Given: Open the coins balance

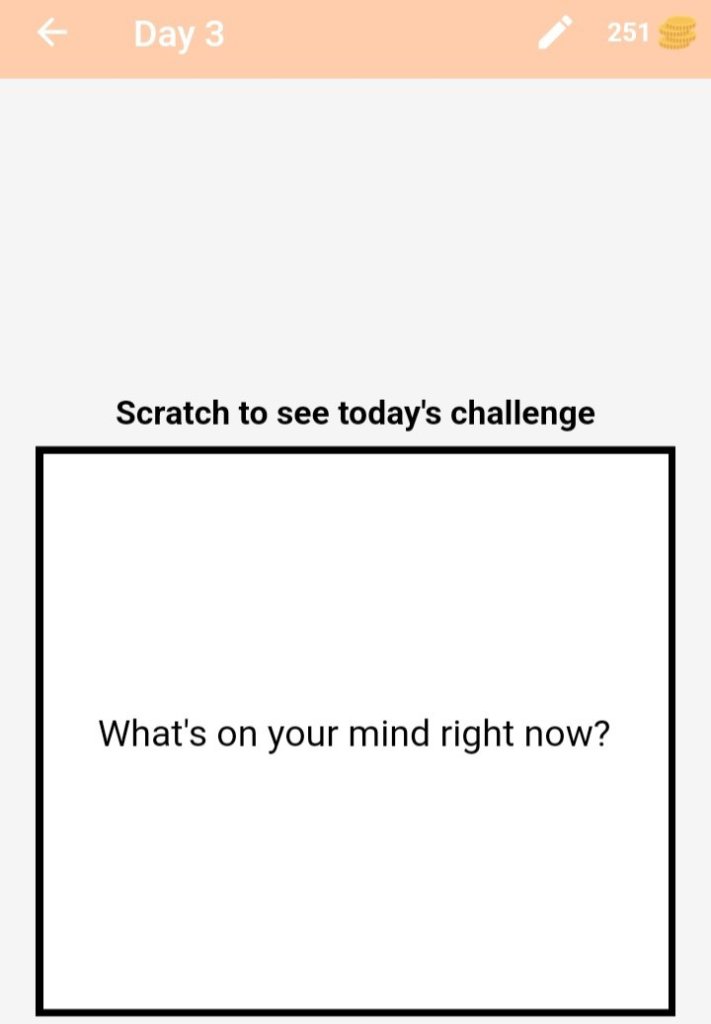Looking at the screenshot, I should (x=651, y=33).
